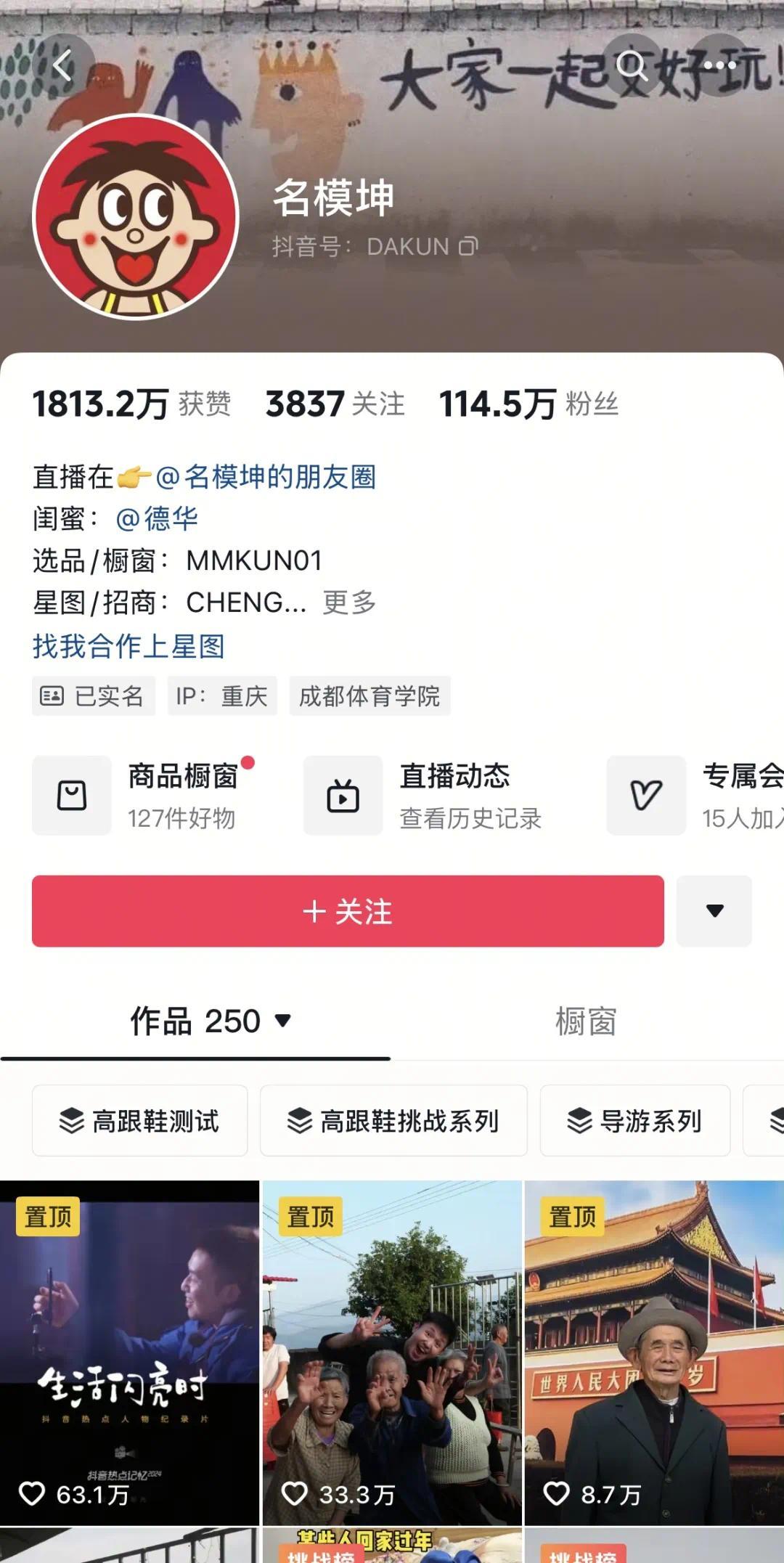784x1563 pixels.
Task: Follow this account with + 关注
Action: (x=348, y=911)
